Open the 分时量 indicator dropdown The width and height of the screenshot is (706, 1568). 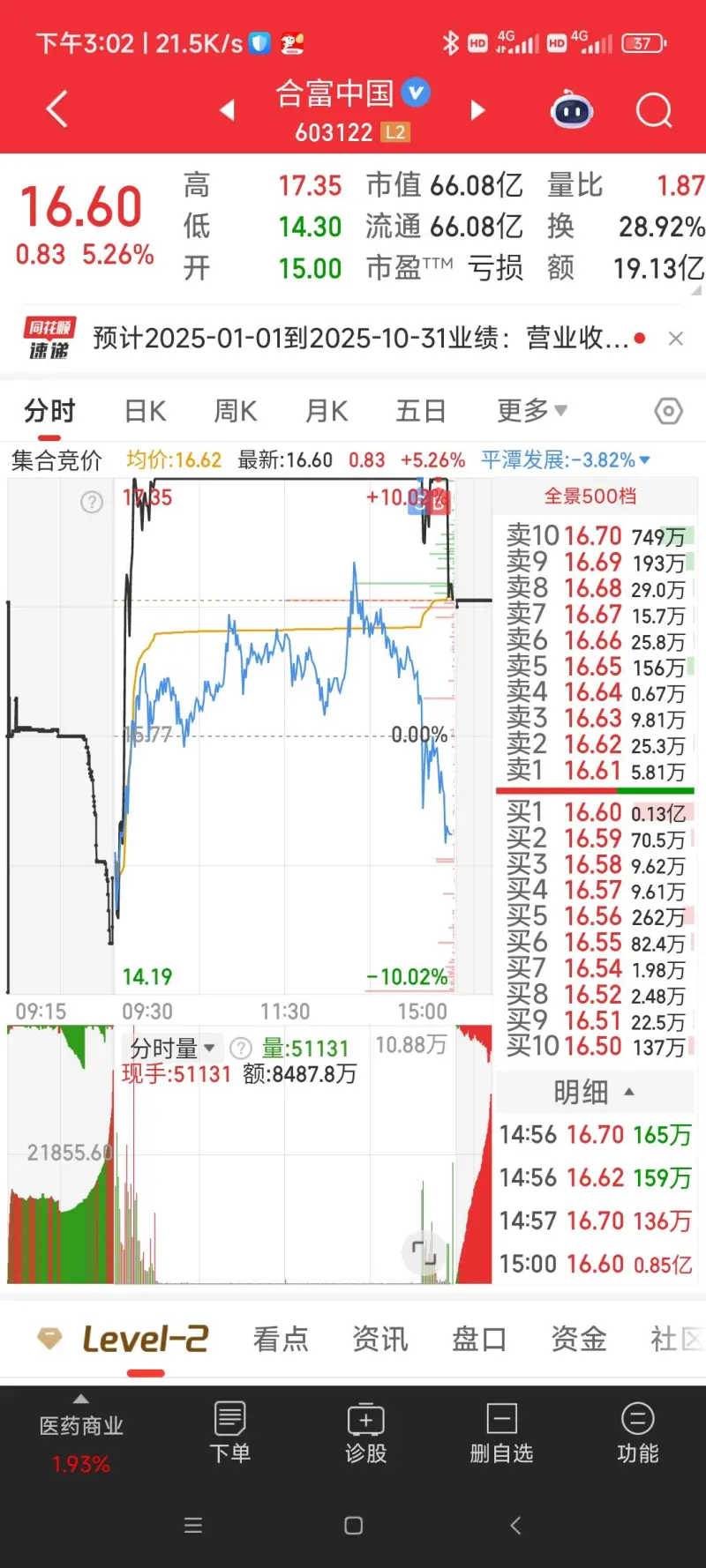coord(172,1049)
